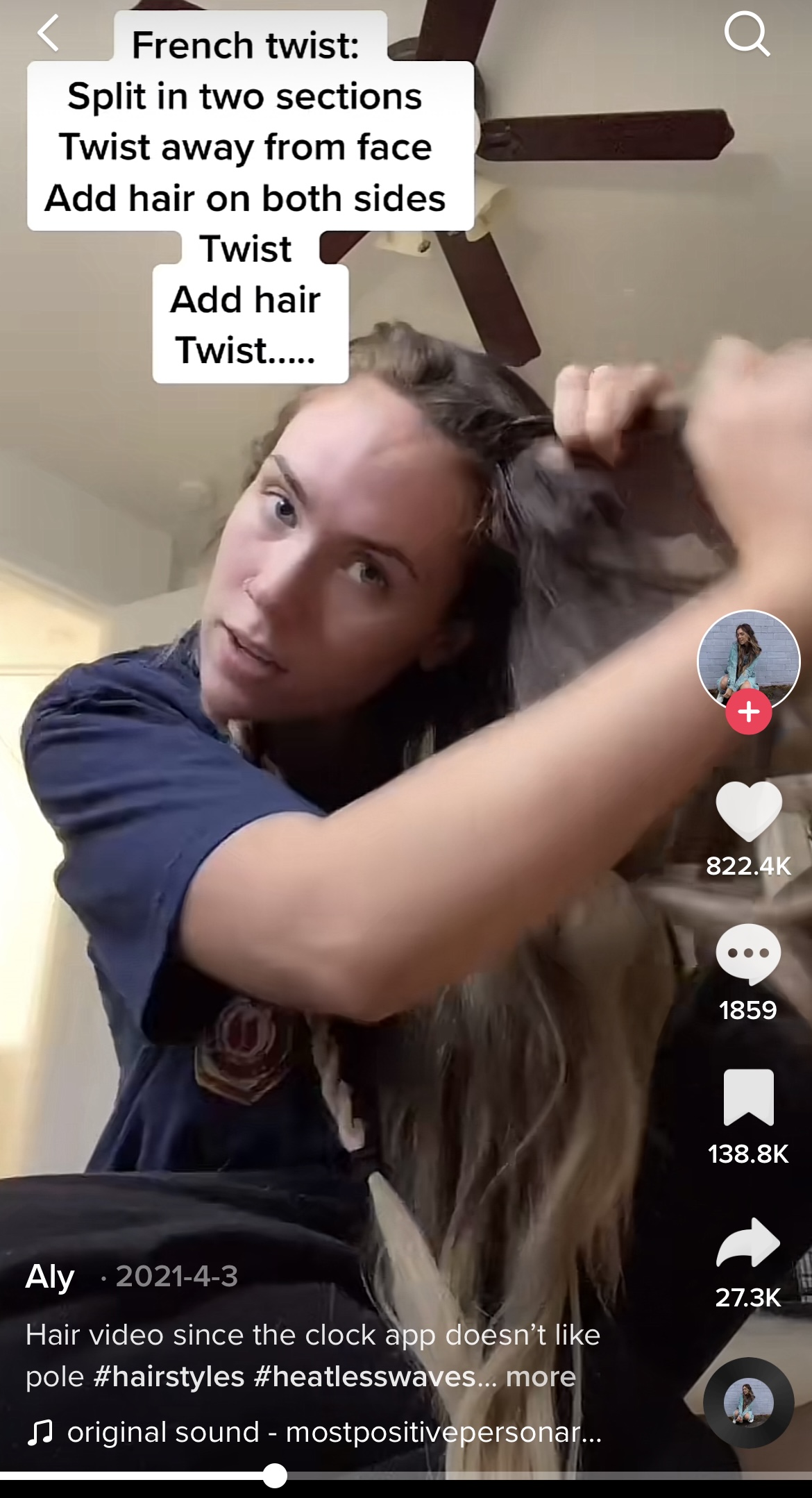Open the comments on this video
Screen dimensions: 812x1498
coord(748,954)
